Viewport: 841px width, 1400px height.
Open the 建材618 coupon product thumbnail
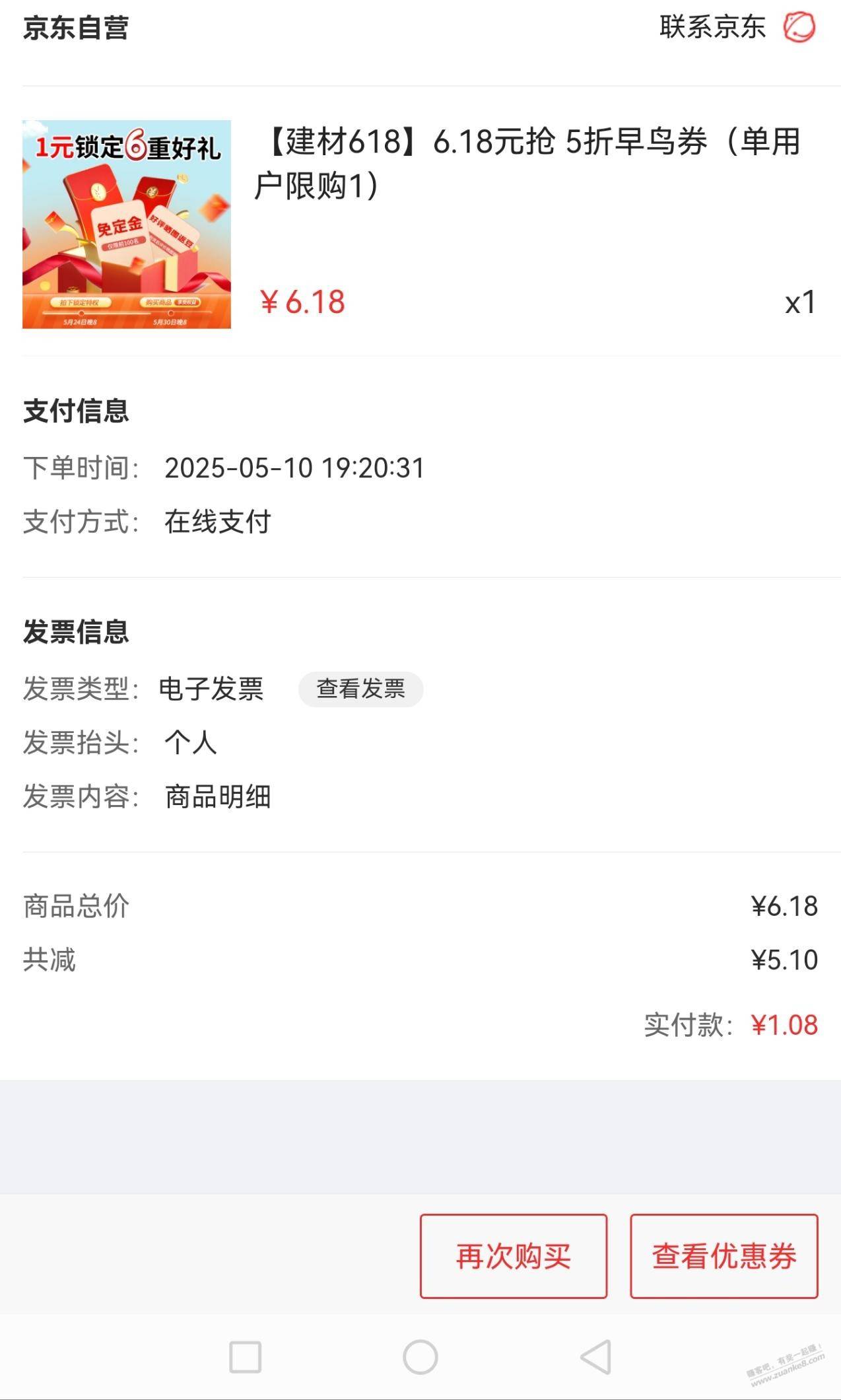point(127,225)
